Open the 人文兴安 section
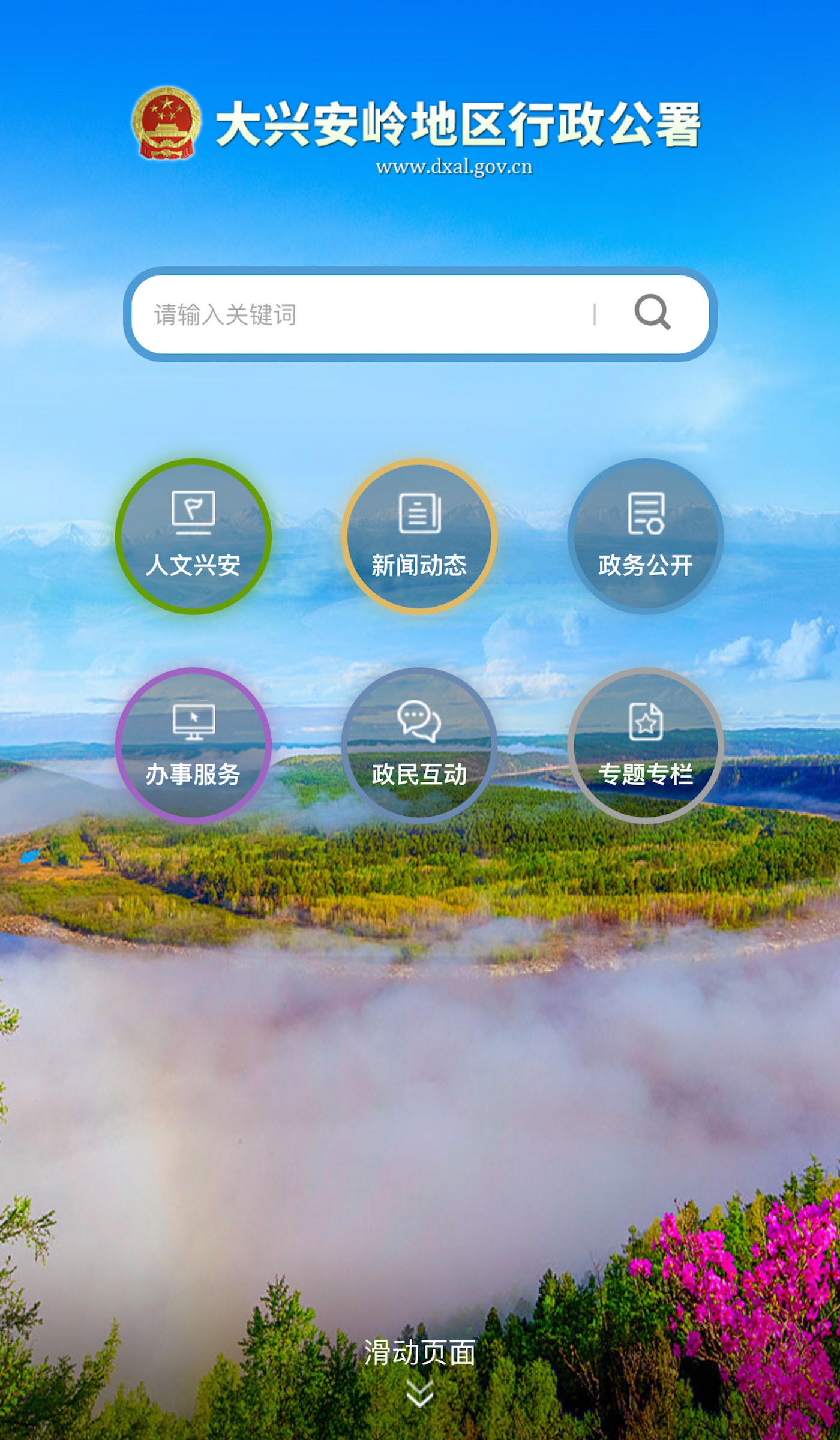Screen dimensions: 840x1440 coord(193,536)
